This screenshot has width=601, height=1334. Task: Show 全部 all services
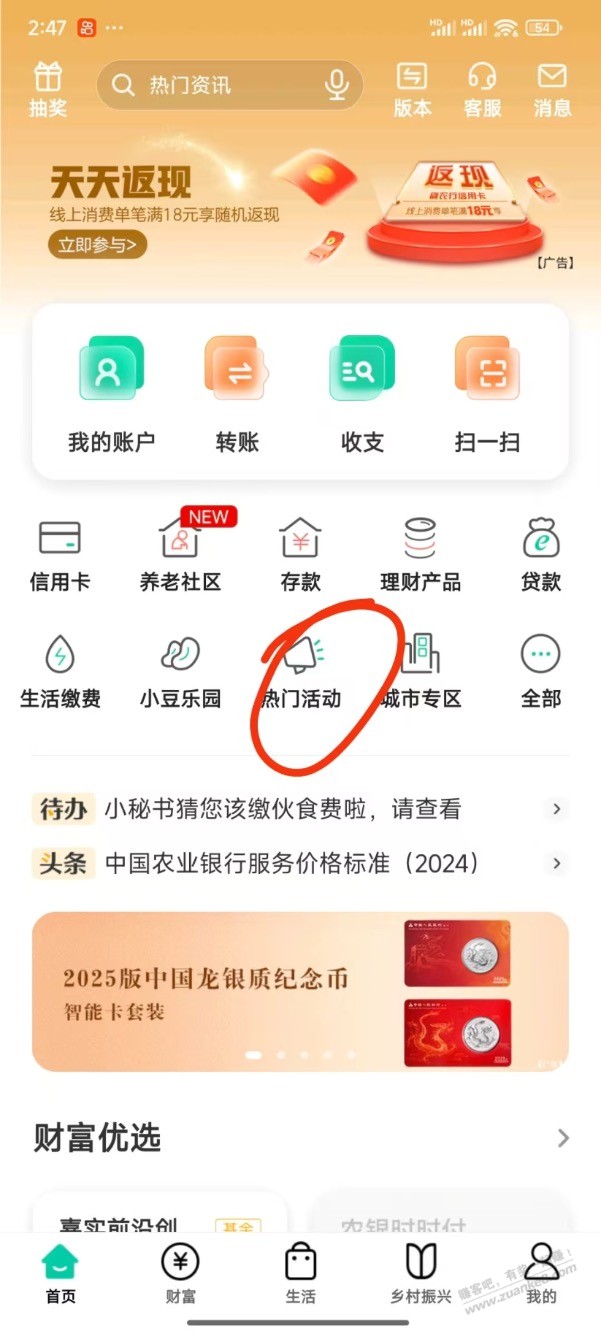pyautogui.click(x=541, y=671)
